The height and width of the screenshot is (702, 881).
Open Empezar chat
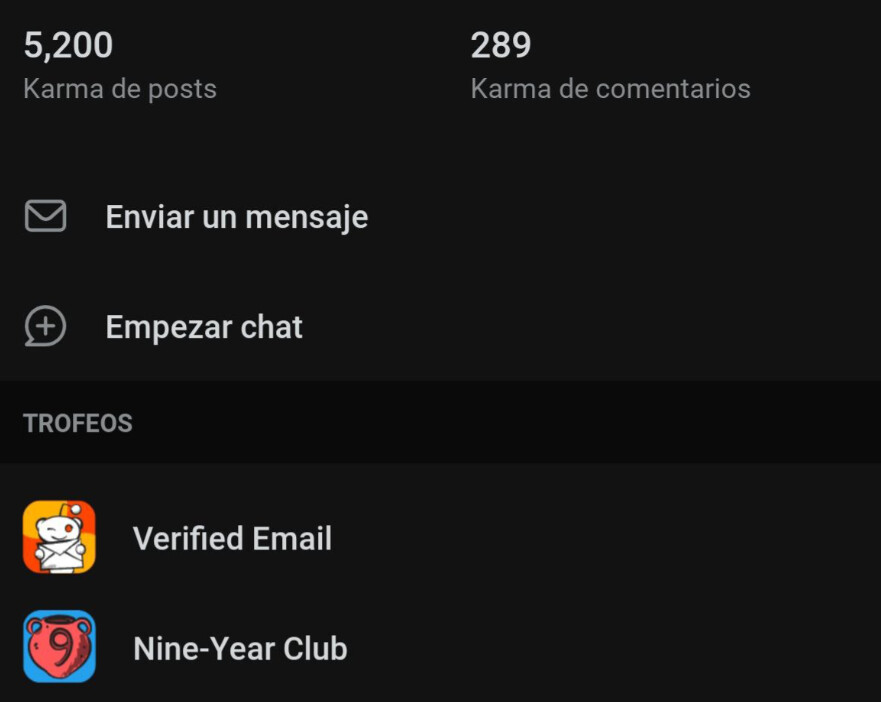click(204, 327)
